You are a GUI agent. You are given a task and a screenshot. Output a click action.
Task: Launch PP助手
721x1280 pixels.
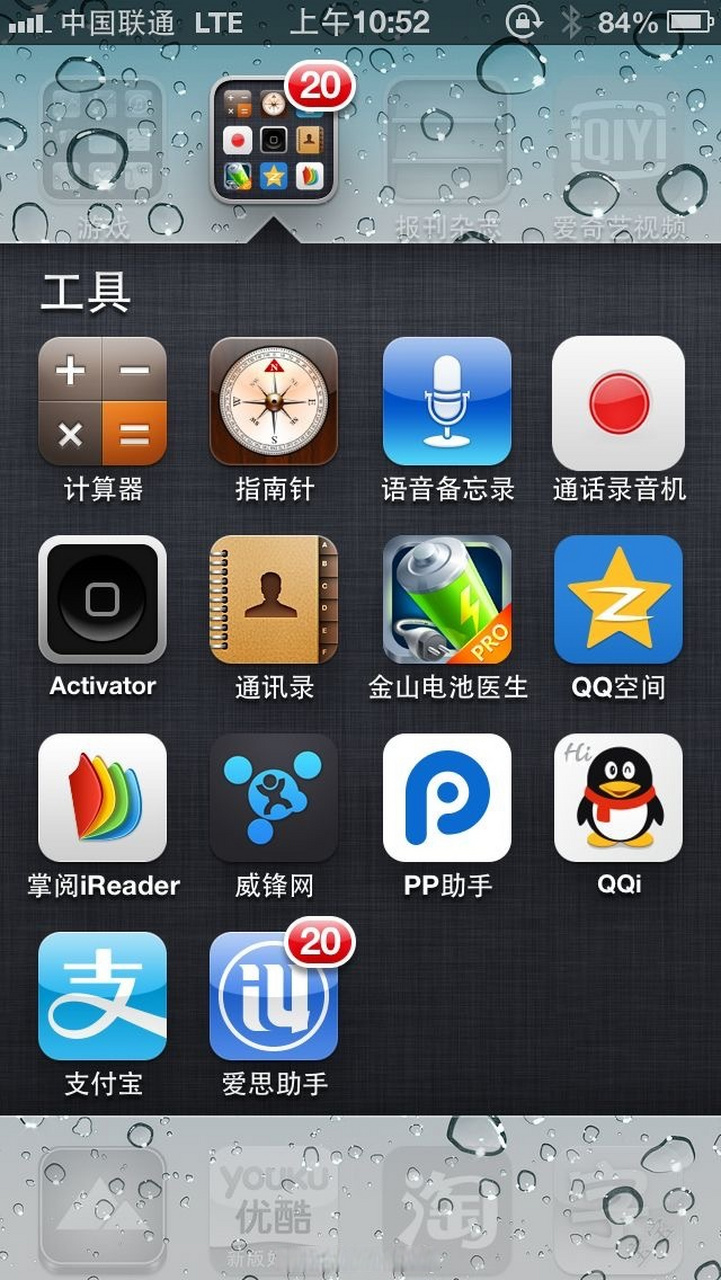tap(446, 797)
